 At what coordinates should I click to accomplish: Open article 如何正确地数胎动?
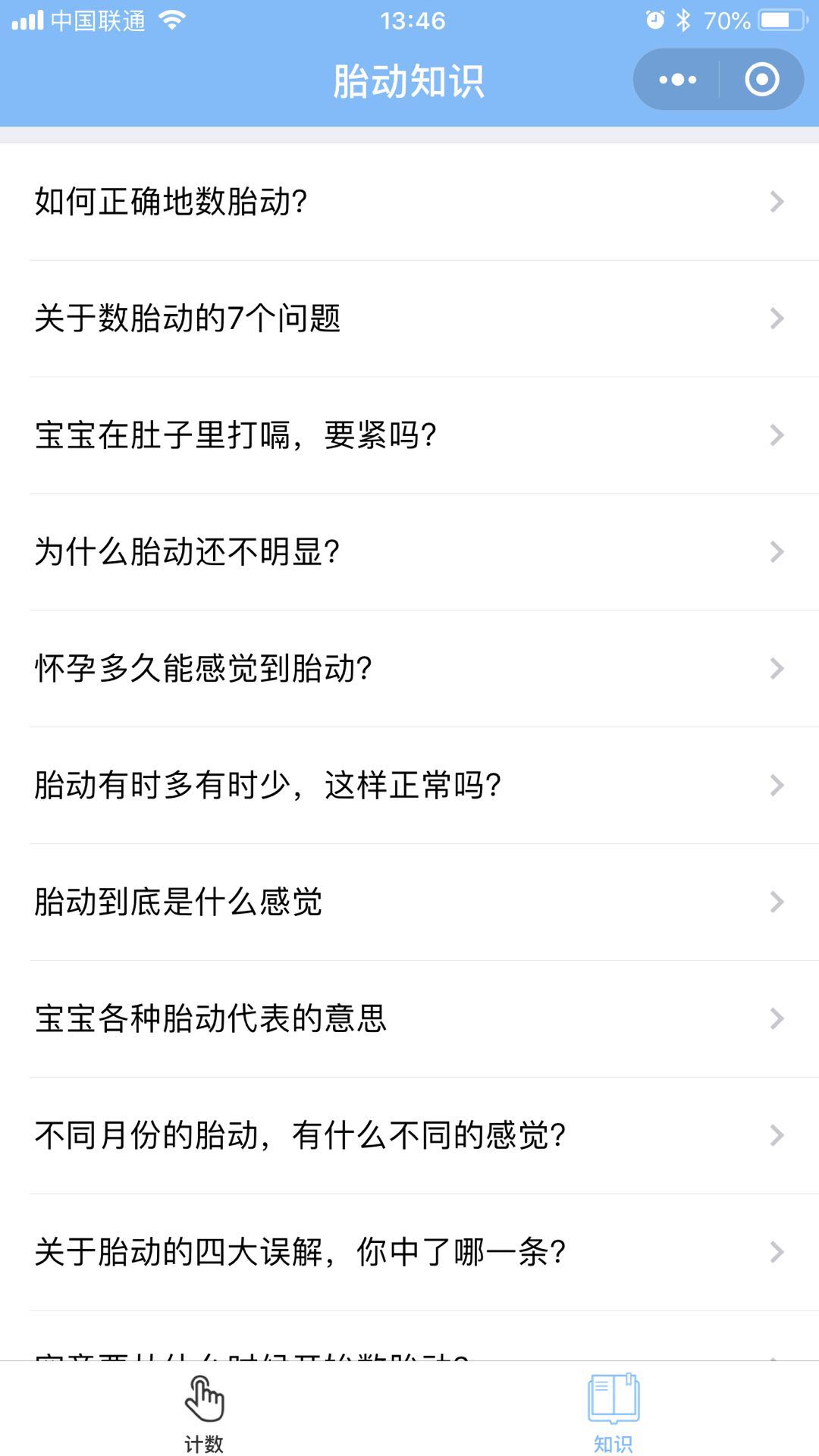[409, 202]
